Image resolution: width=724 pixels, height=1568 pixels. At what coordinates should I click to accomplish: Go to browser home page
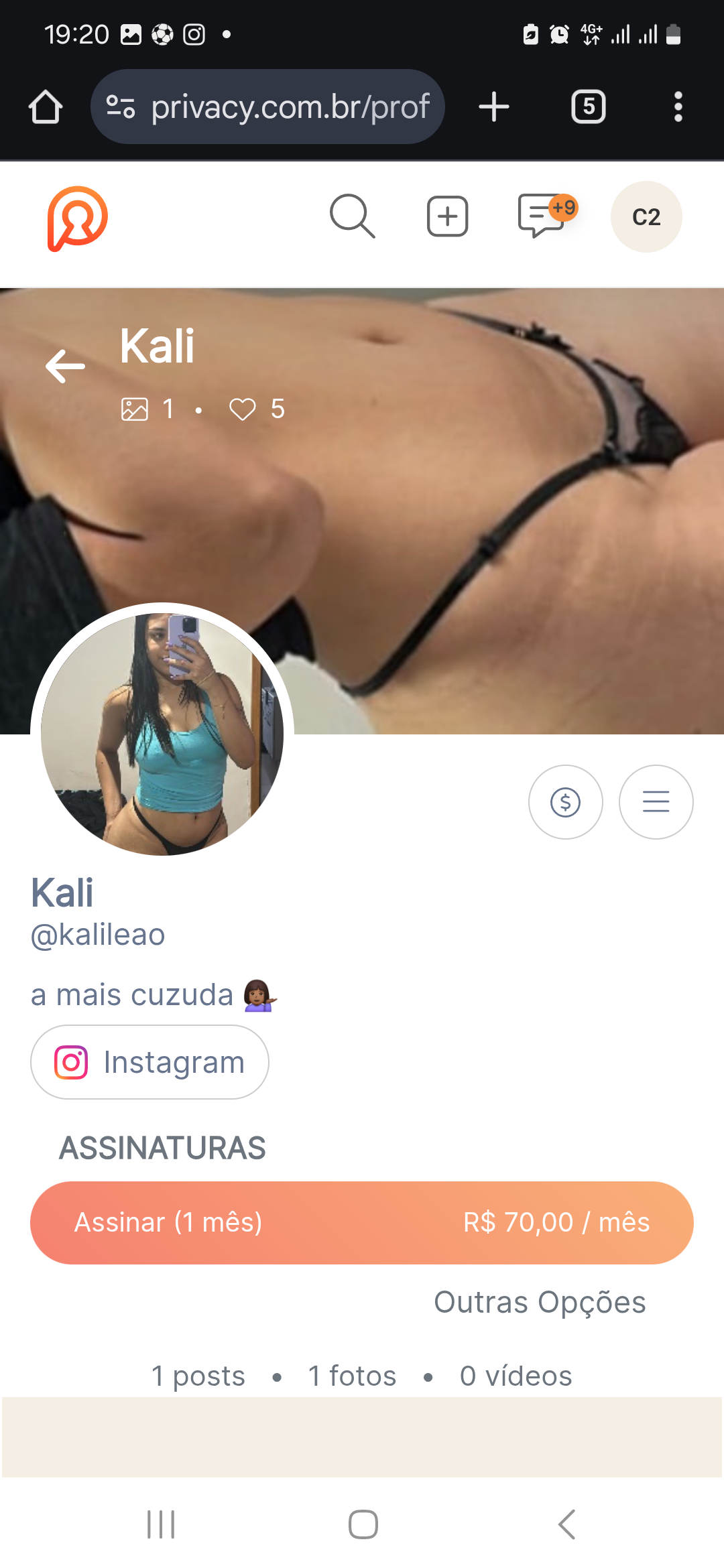coord(46,107)
